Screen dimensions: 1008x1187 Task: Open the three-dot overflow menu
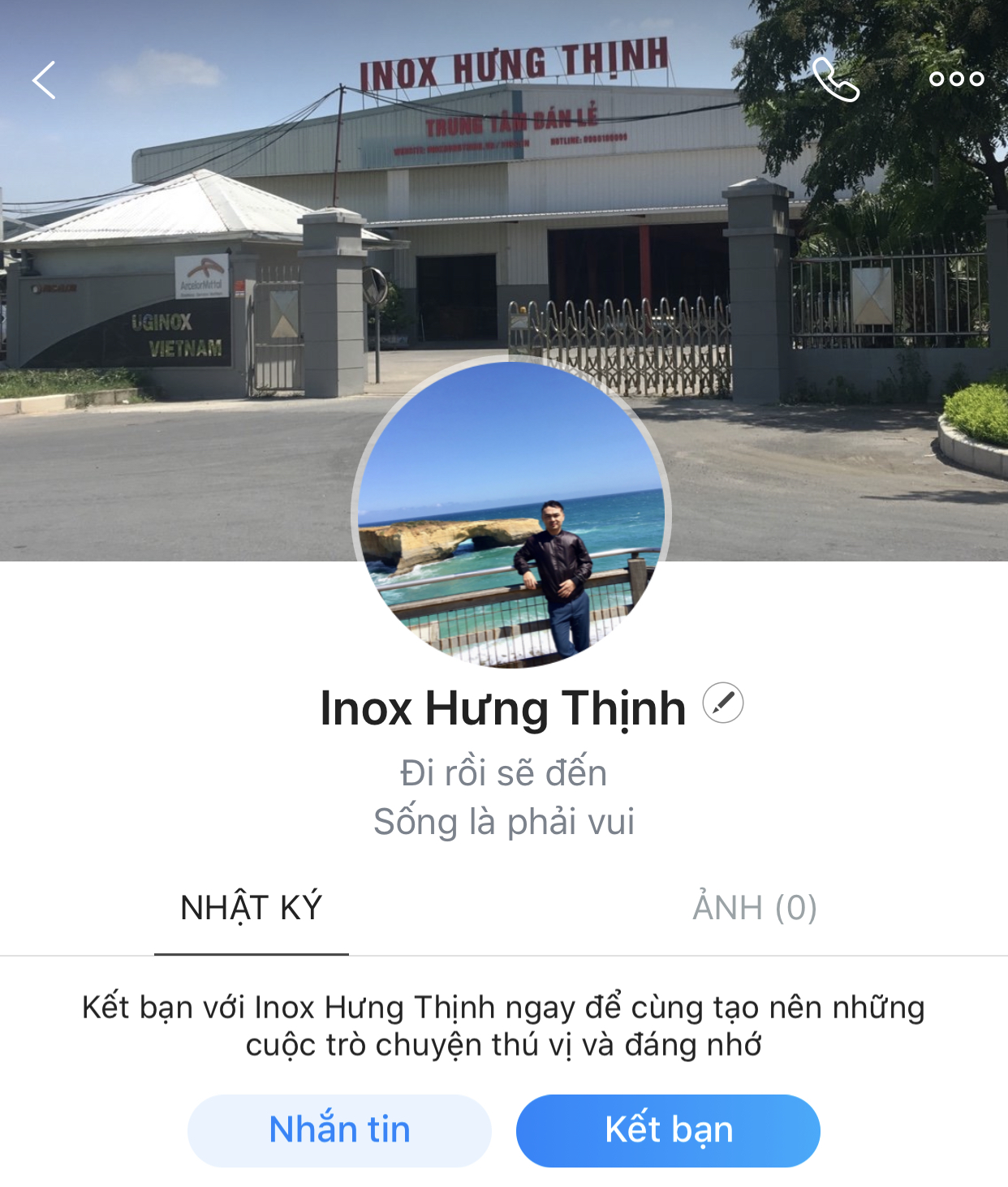tap(956, 79)
